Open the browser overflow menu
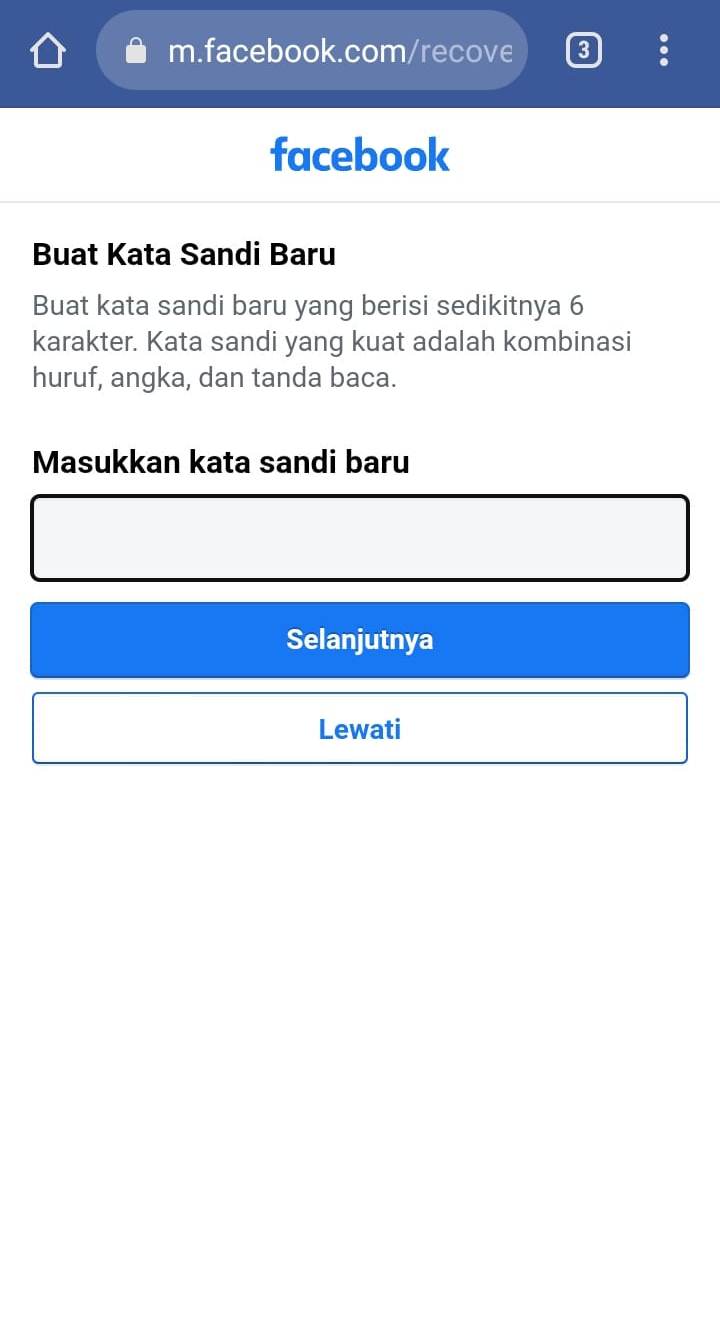 [664, 50]
